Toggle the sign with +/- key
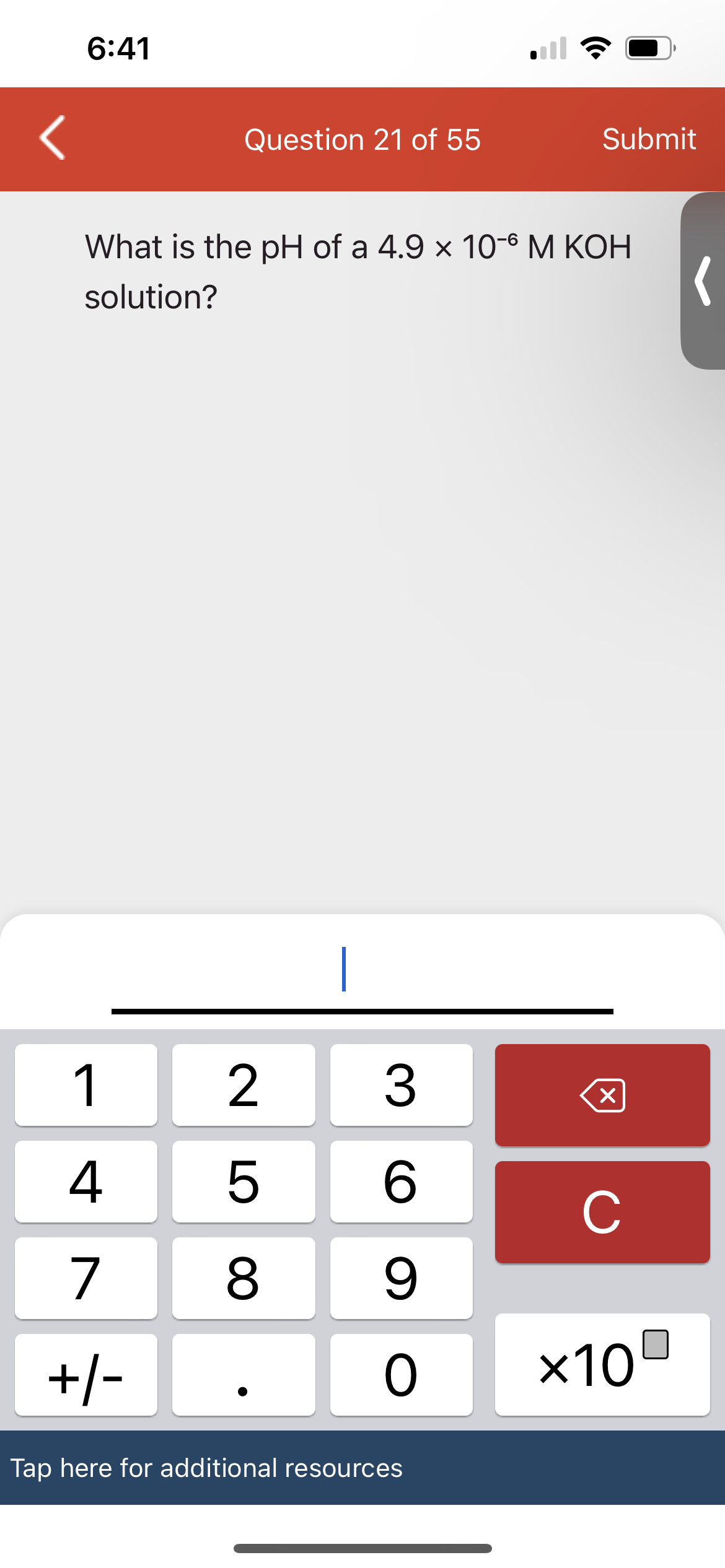Viewport: 725px width, 1568px height. tap(86, 1375)
